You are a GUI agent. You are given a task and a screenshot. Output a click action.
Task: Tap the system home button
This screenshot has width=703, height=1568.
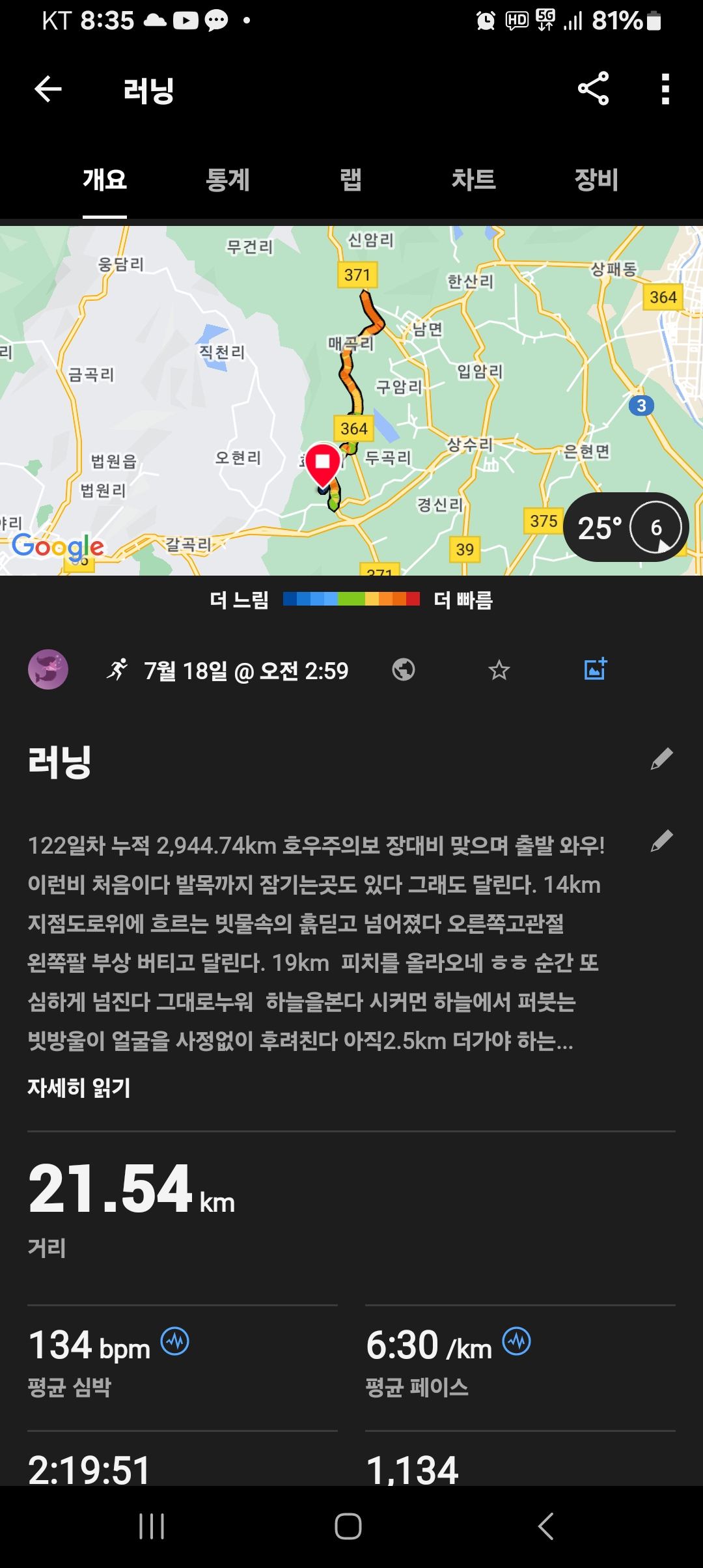(348, 1526)
